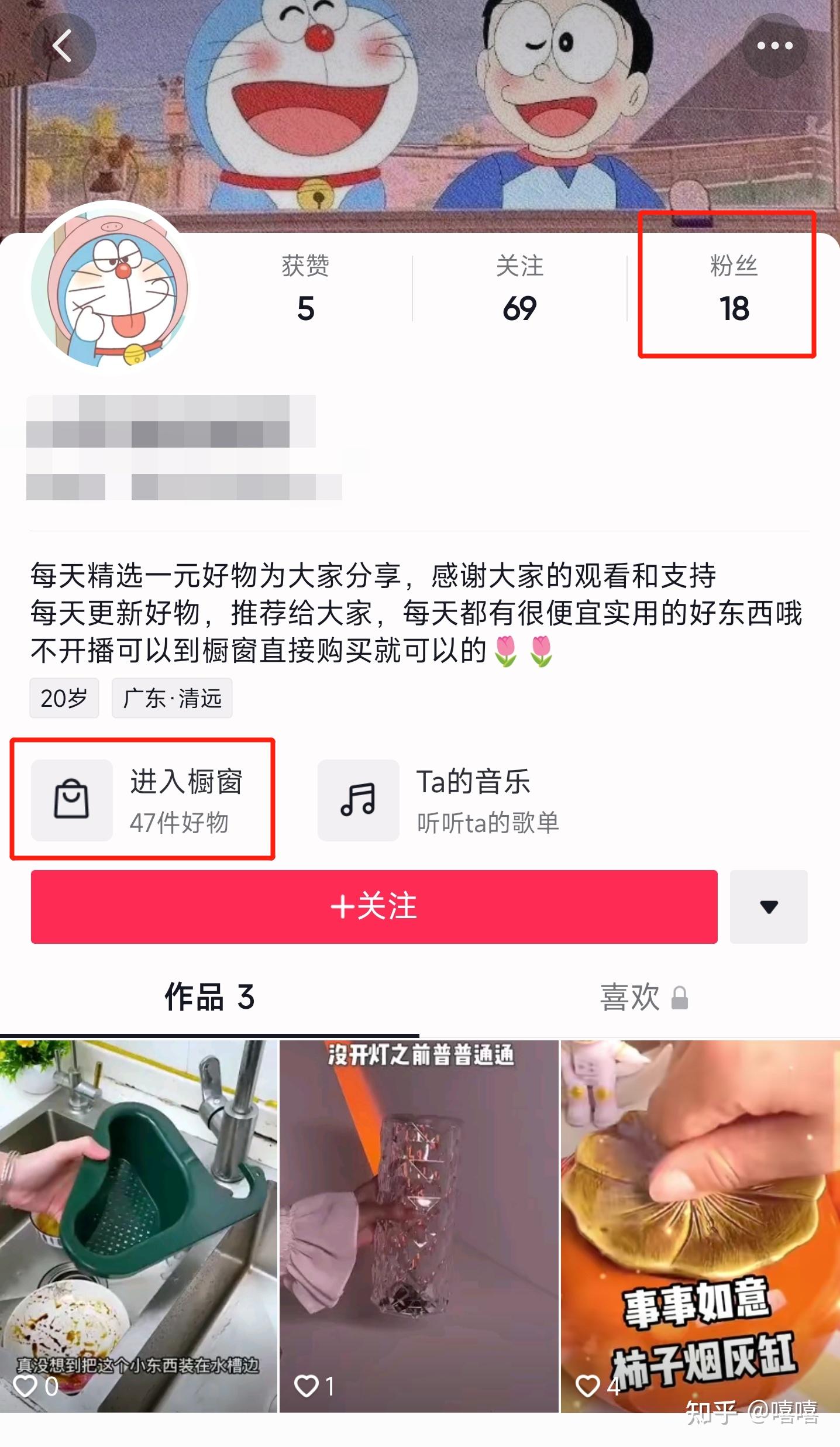The height and width of the screenshot is (1447, 840).
Task: Open Ta的音乐 playlist
Action: [x=439, y=800]
